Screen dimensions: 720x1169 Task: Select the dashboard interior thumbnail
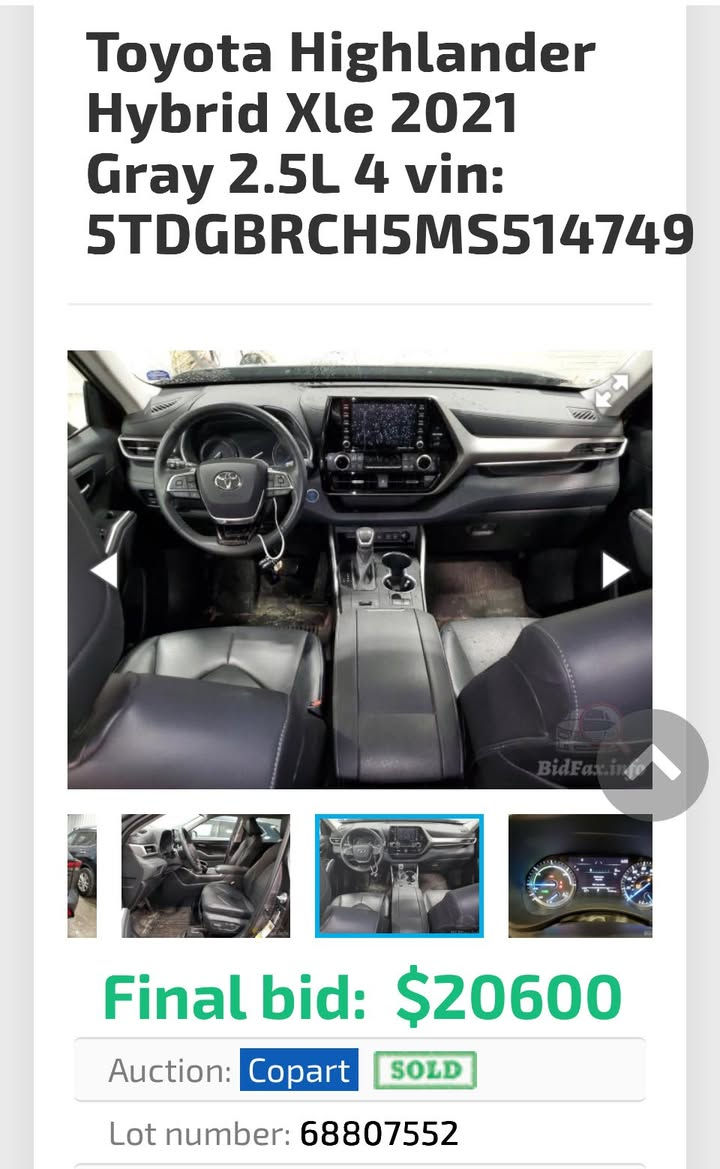tap(399, 876)
